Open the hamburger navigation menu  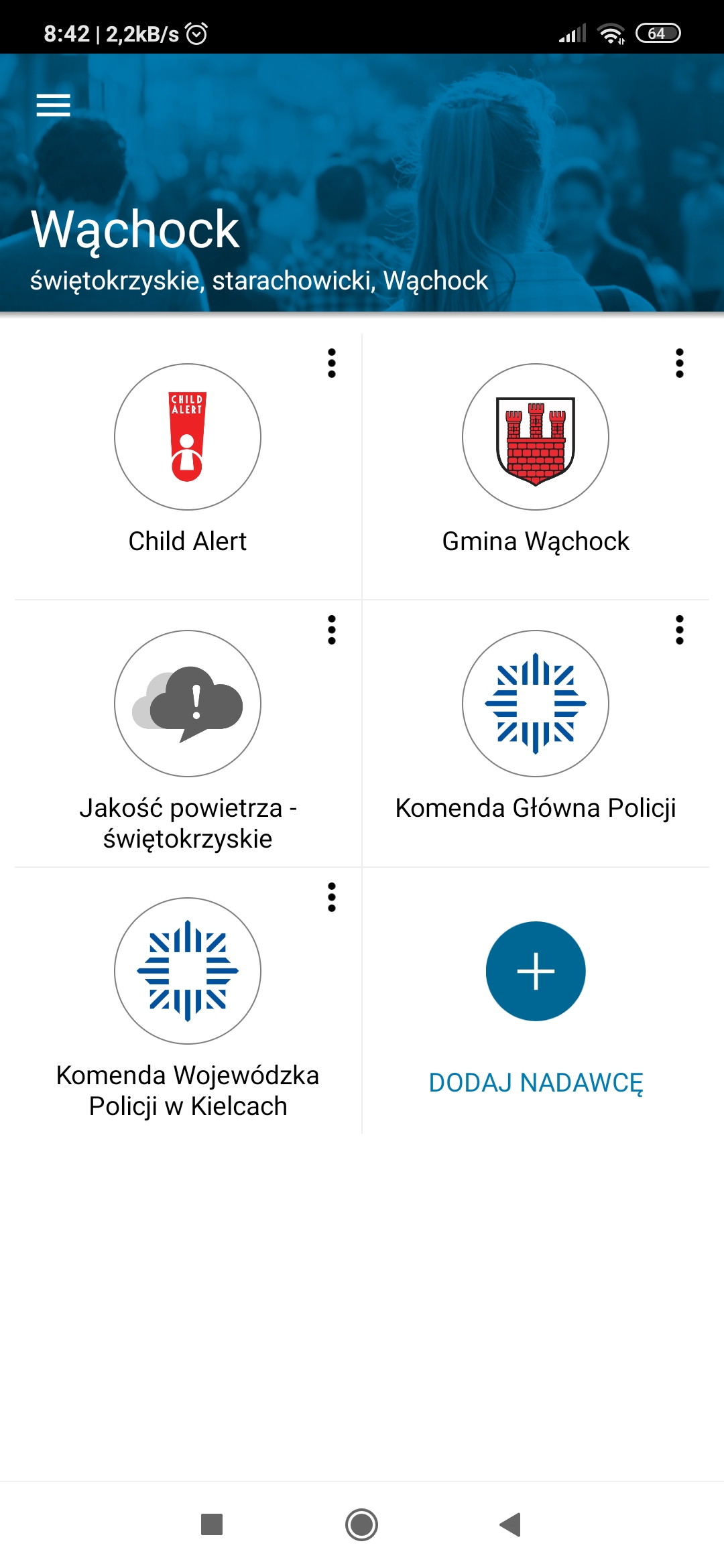53,105
